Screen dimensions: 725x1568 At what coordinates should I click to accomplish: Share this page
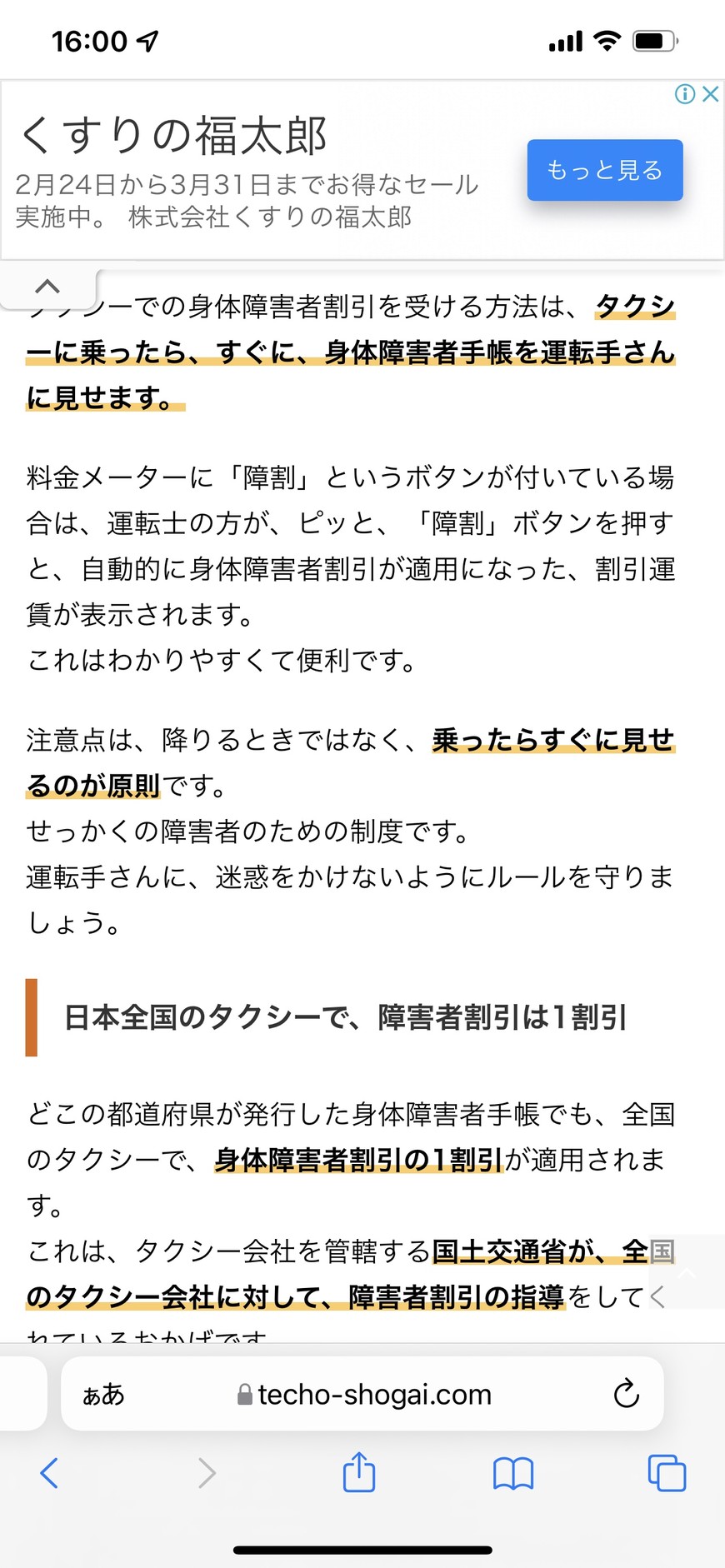pyautogui.click(x=359, y=1471)
